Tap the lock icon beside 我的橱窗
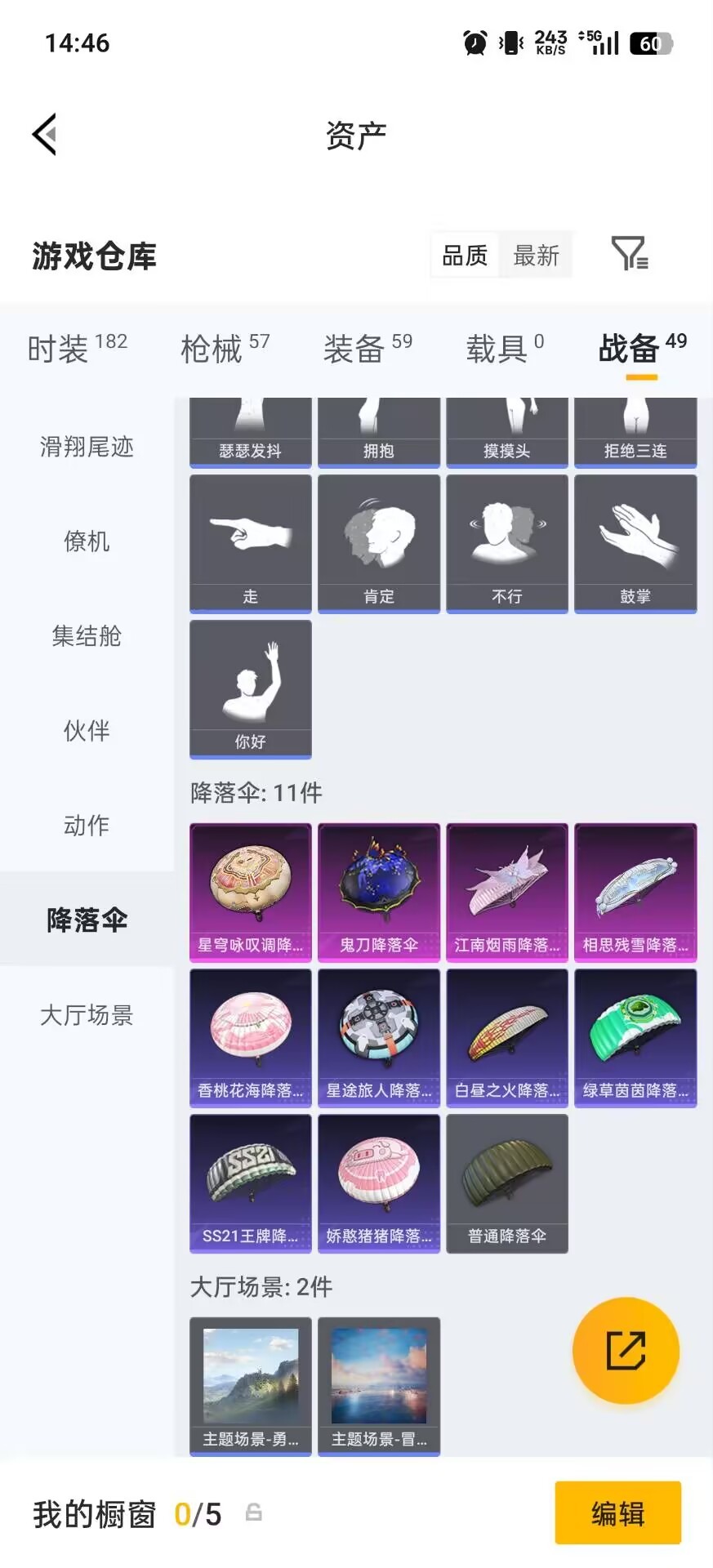The width and height of the screenshot is (713, 1568). click(x=252, y=1512)
